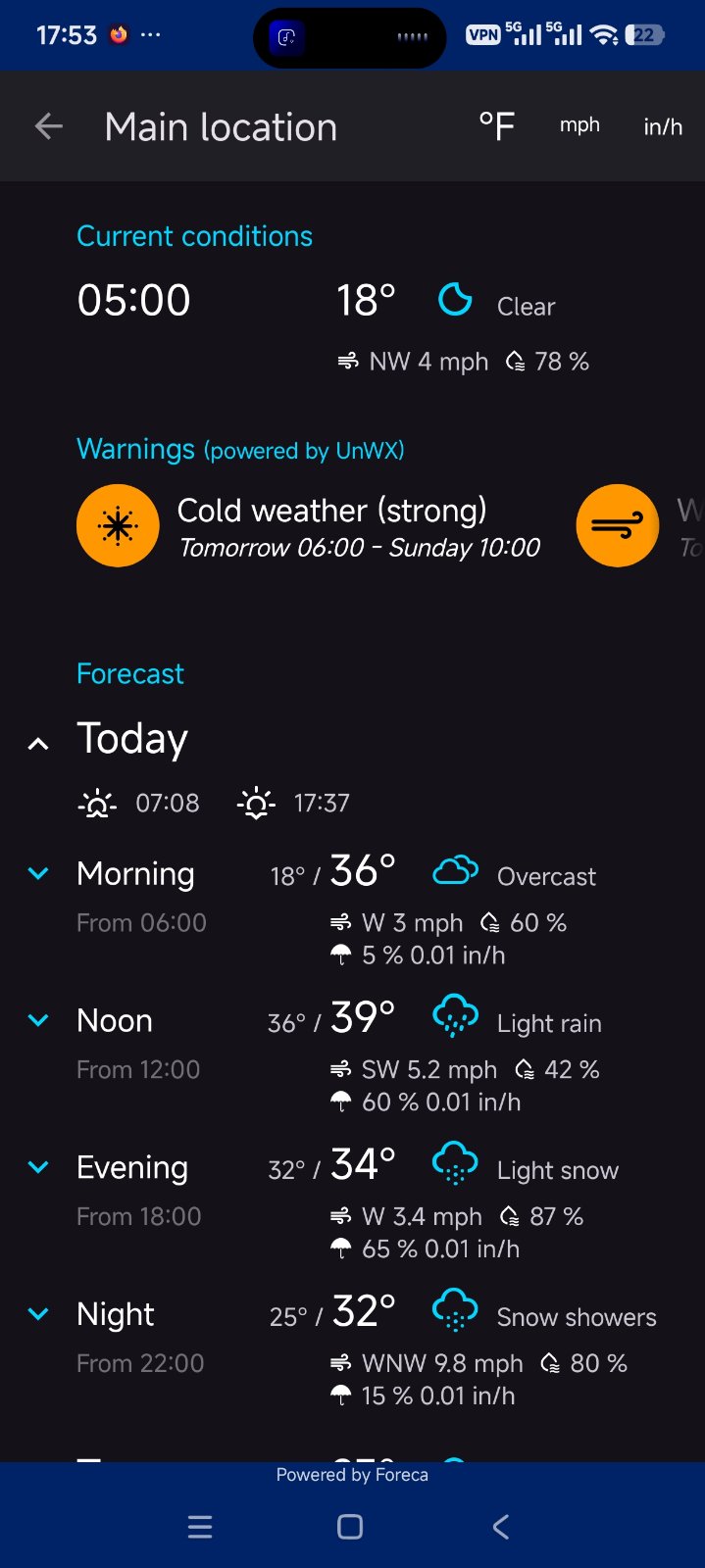Expand the Noon forecast details
The height and width of the screenshot is (1568, 705).
[38, 1020]
